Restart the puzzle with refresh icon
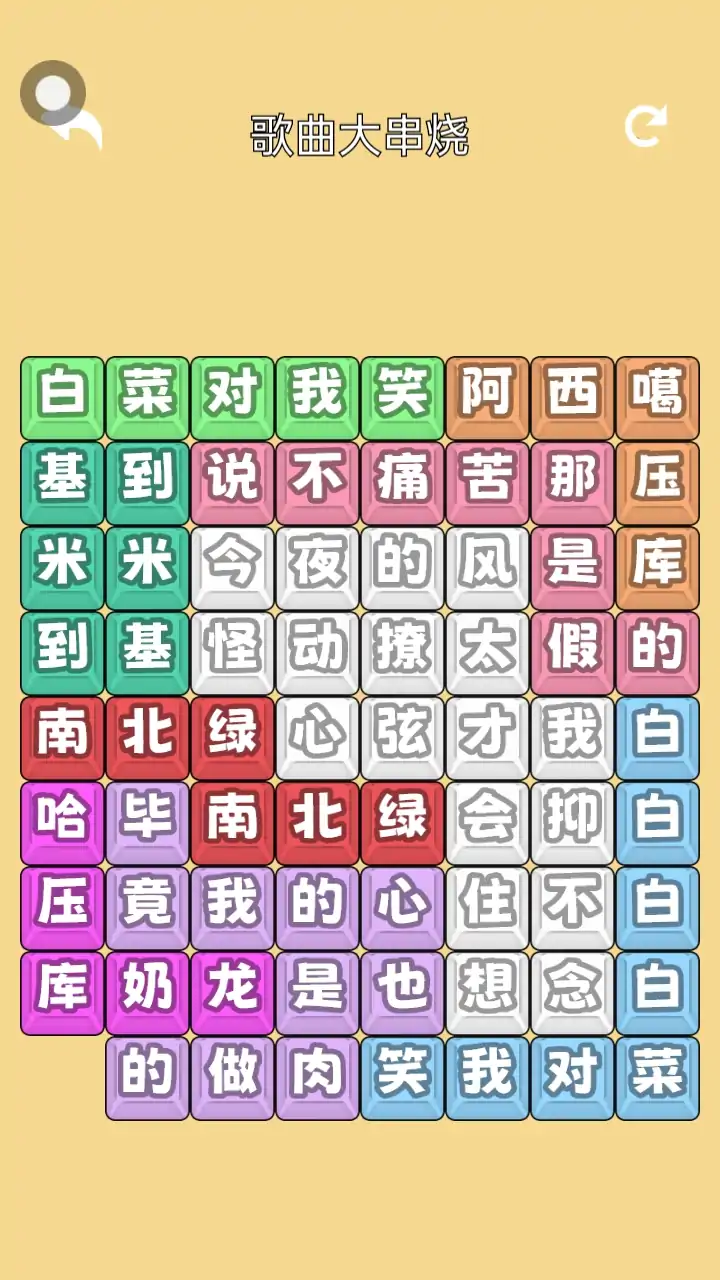Screen dimensions: 720x1280 (645, 126)
